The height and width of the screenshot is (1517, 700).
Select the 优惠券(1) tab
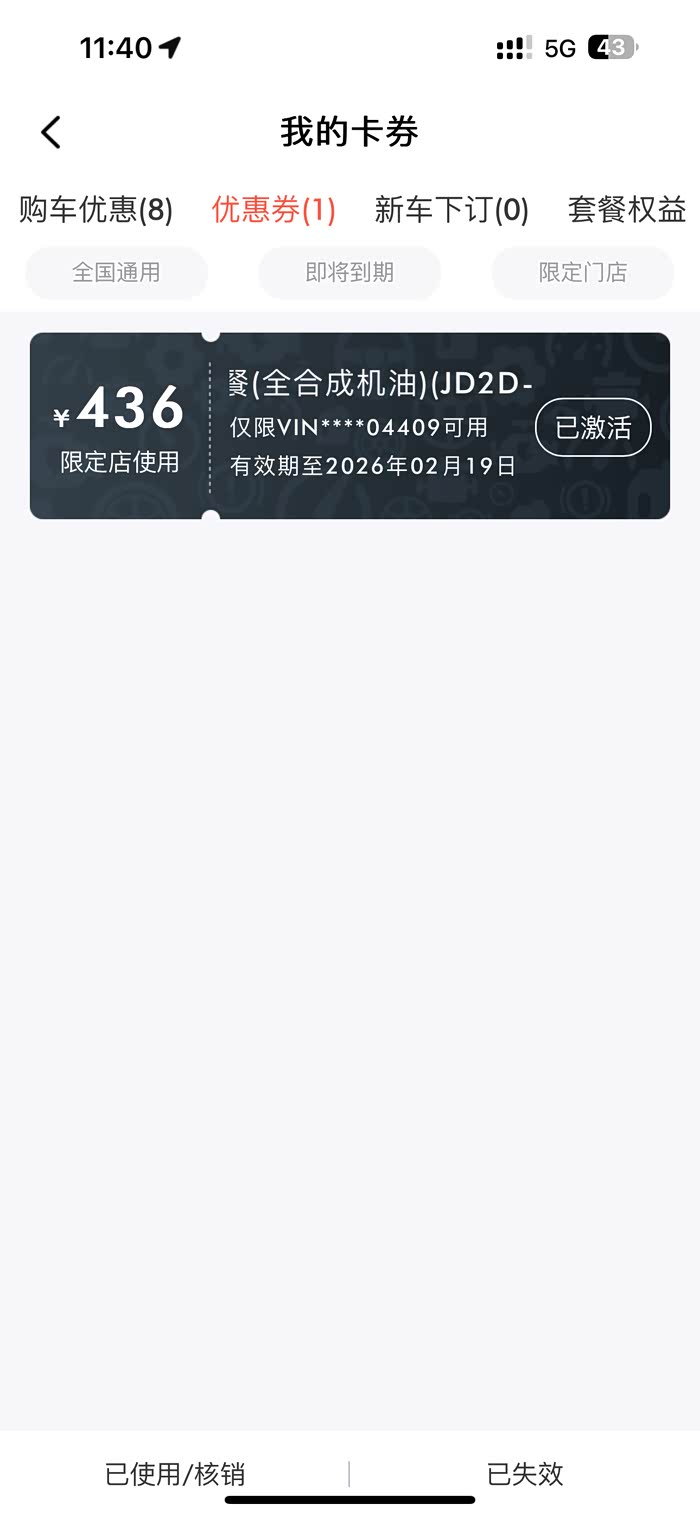[274, 210]
